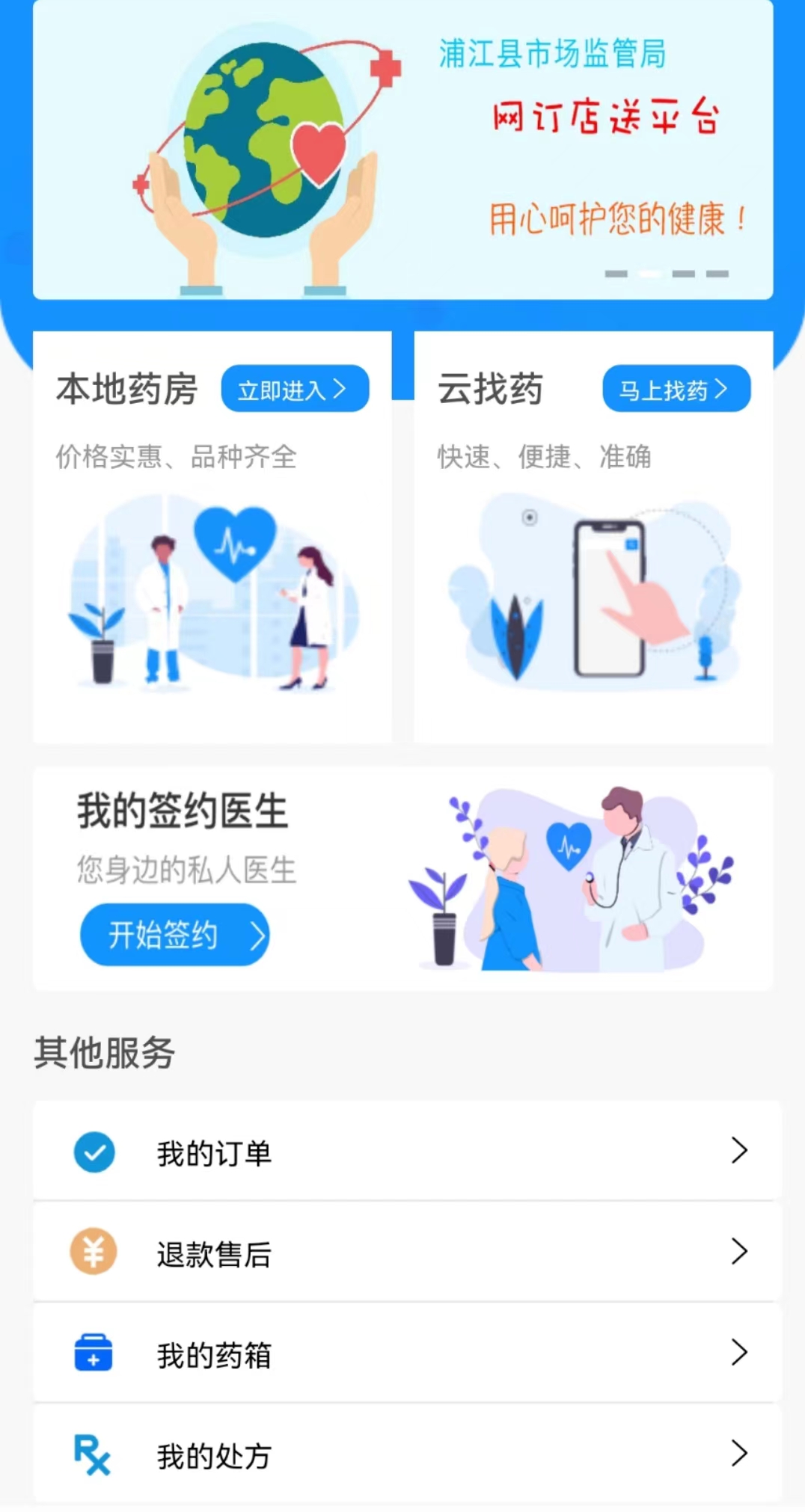Open 退款售后
805x1512 pixels.
tap(407, 1252)
